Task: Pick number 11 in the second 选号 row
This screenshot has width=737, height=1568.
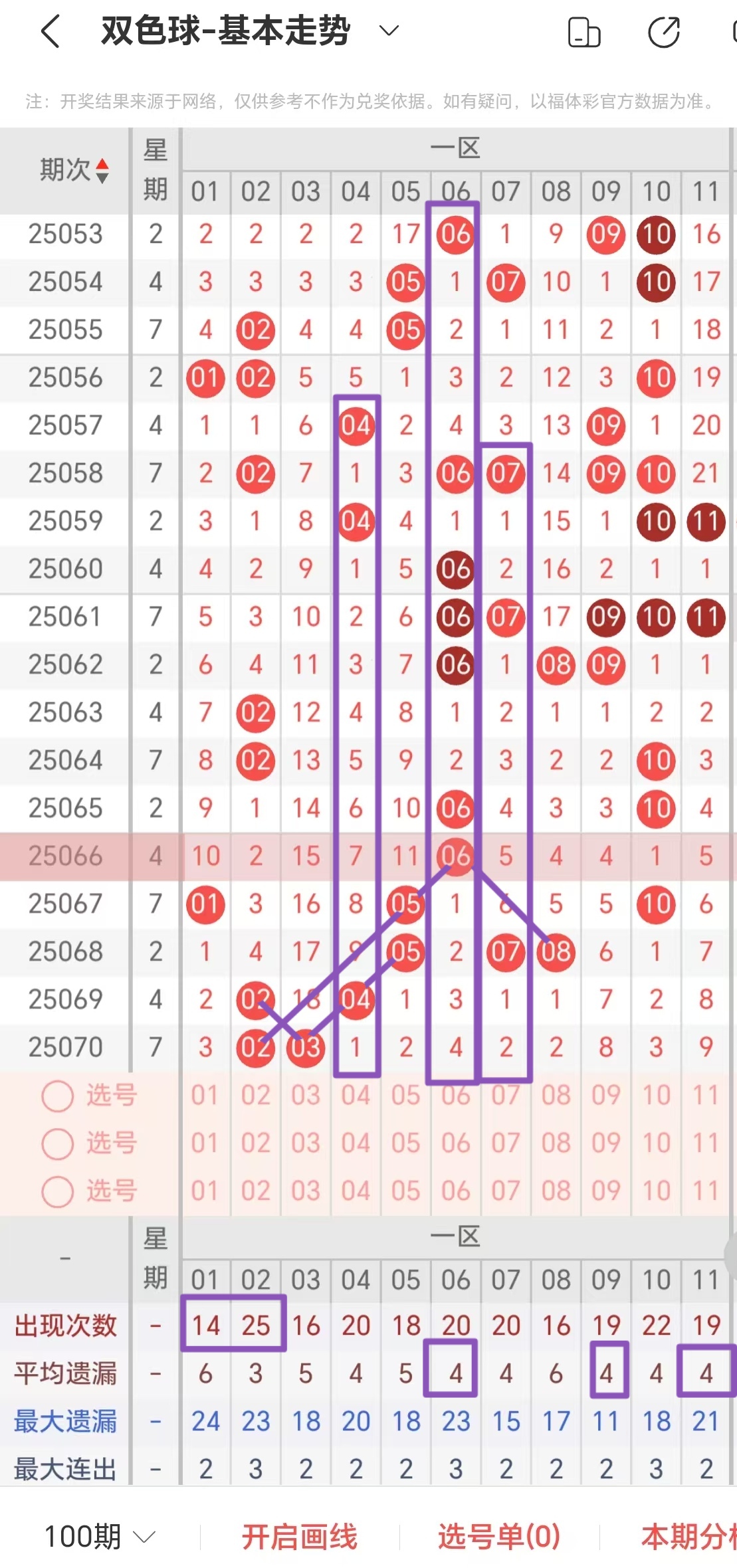Action: click(706, 1144)
